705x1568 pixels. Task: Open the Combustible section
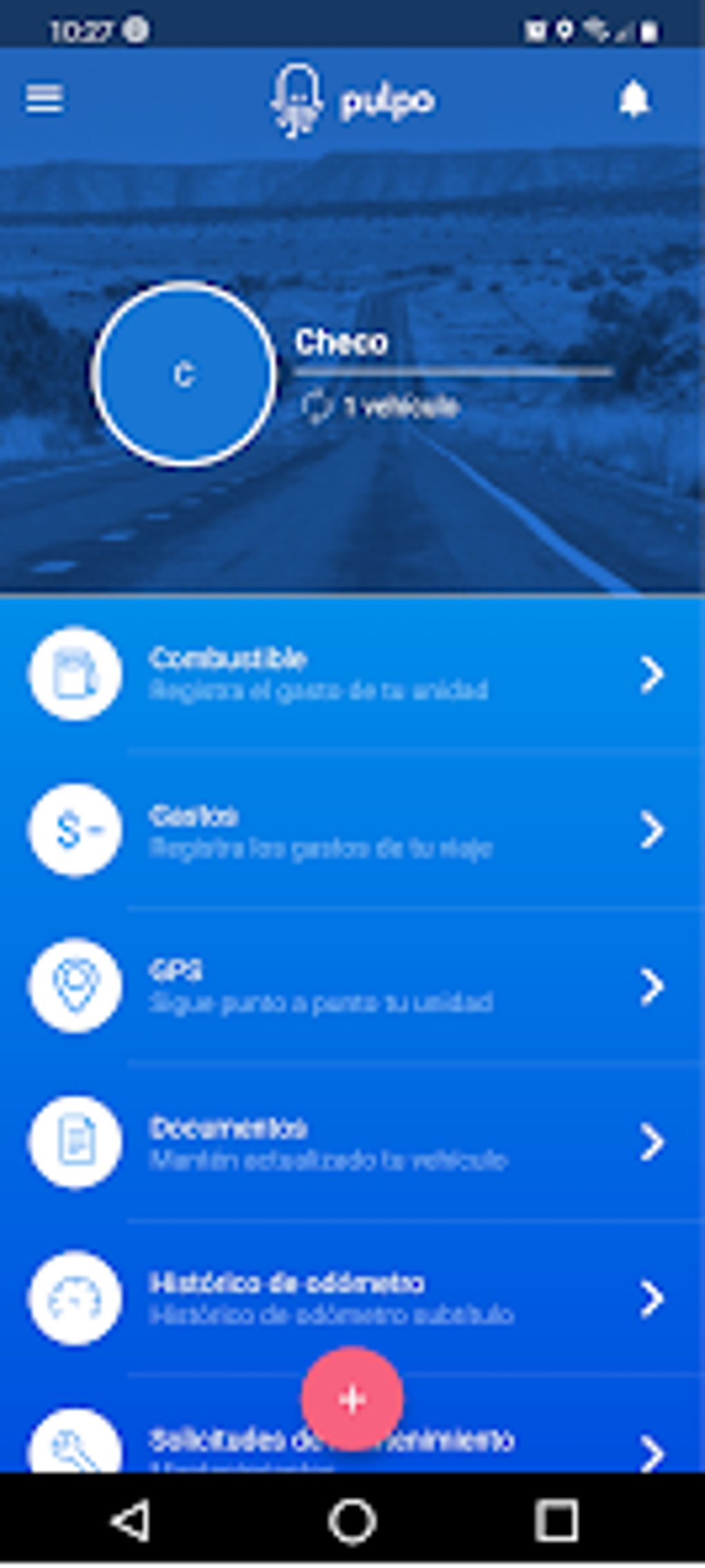(352, 673)
